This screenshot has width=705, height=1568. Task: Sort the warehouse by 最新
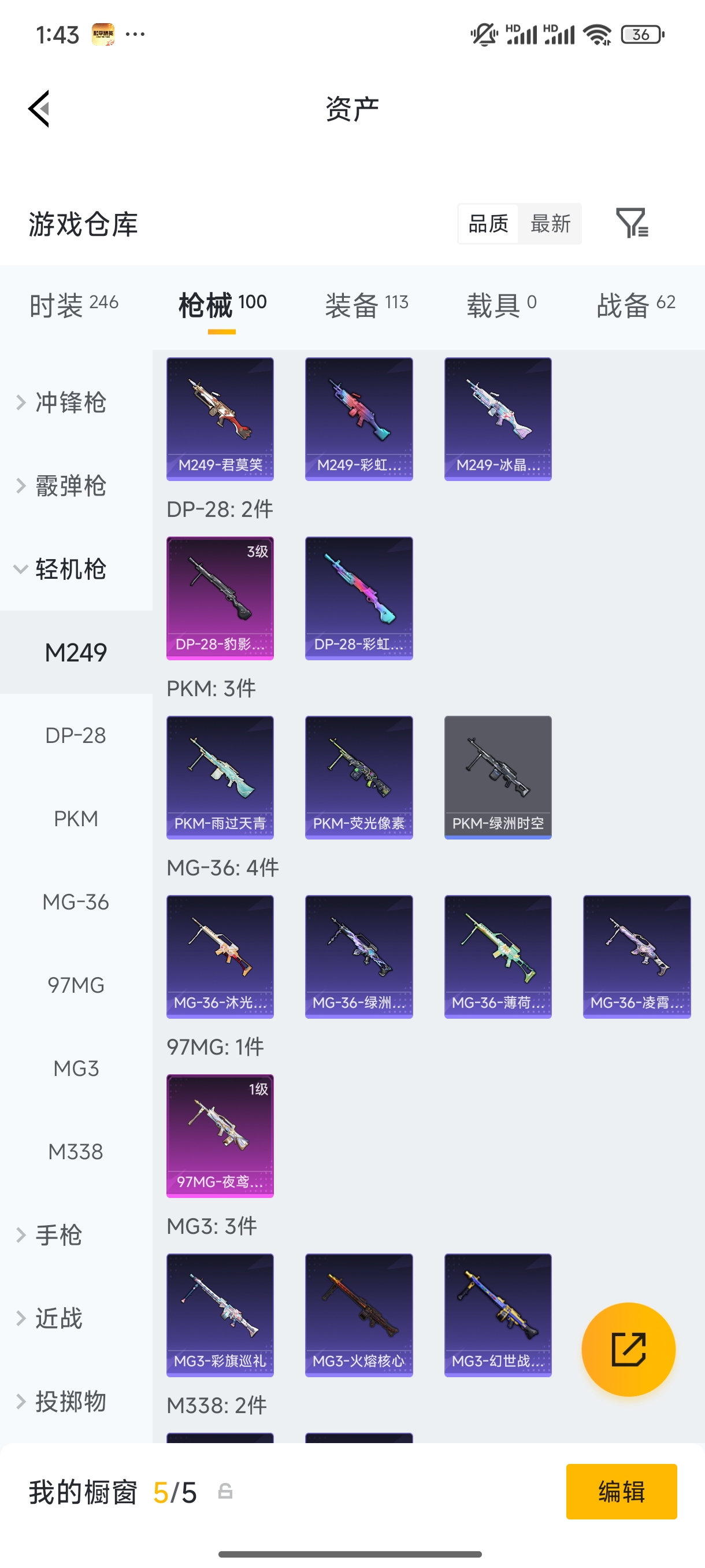coord(550,223)
